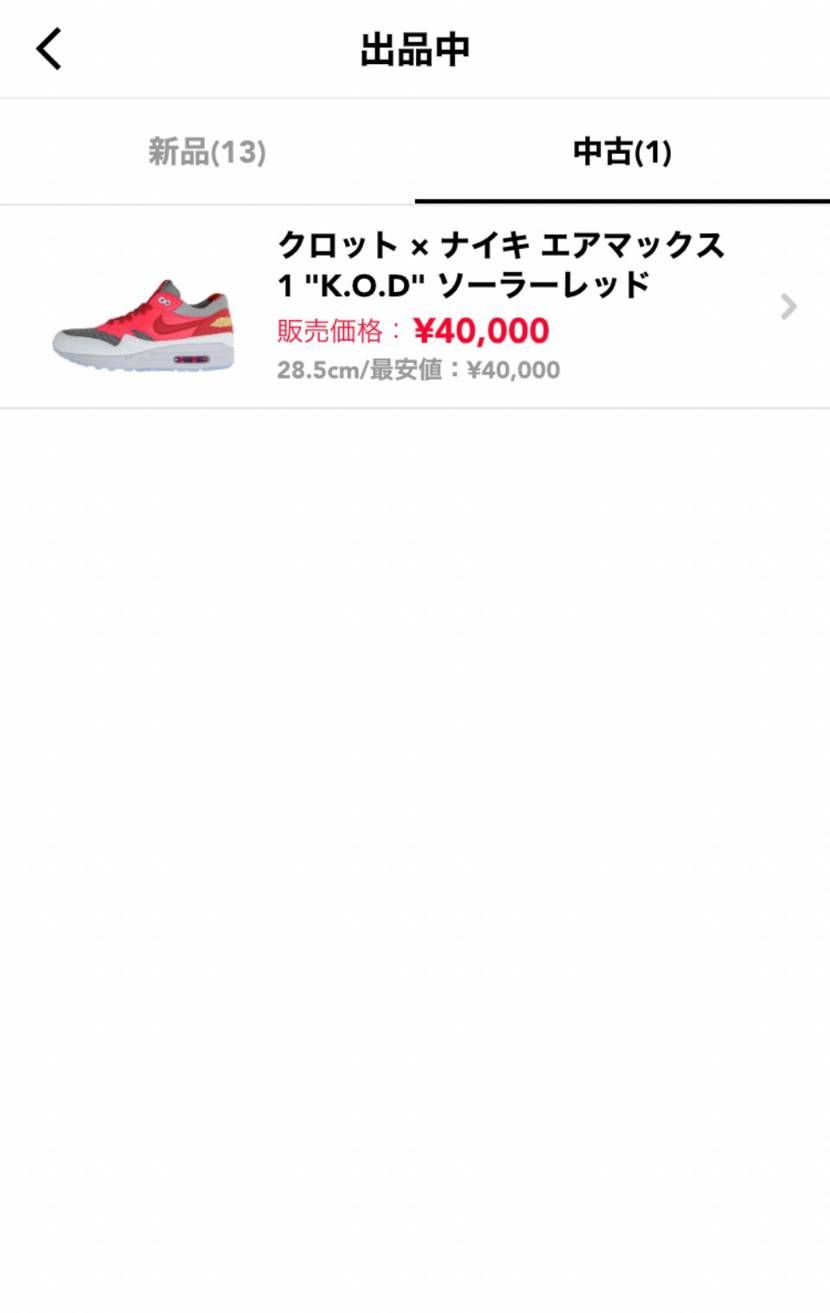The image size is (830, 1313).
Task: Open the used sneaker listing row
Action: click(x=415, y=306)
